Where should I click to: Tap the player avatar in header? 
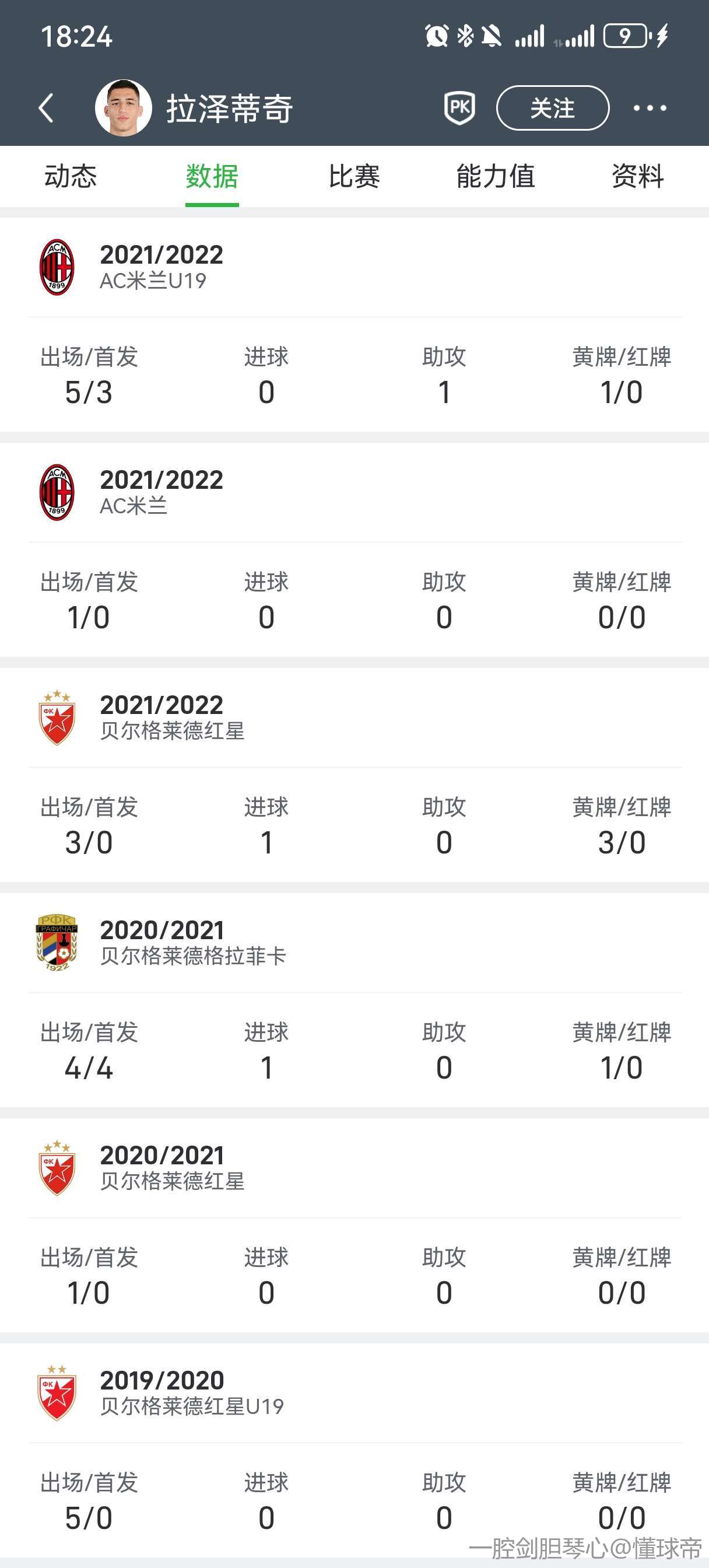click(x=124, y=108)
